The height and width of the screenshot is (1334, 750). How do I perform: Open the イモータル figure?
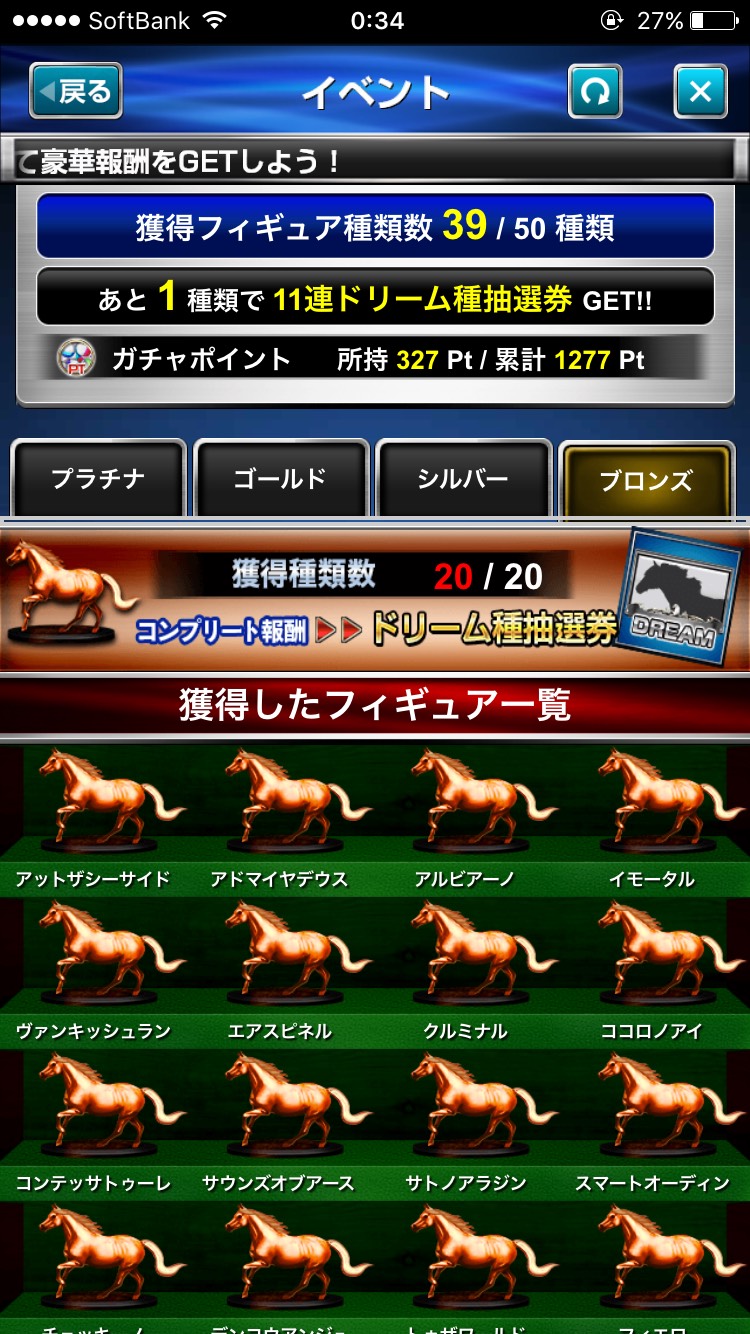tap(652, 820)
